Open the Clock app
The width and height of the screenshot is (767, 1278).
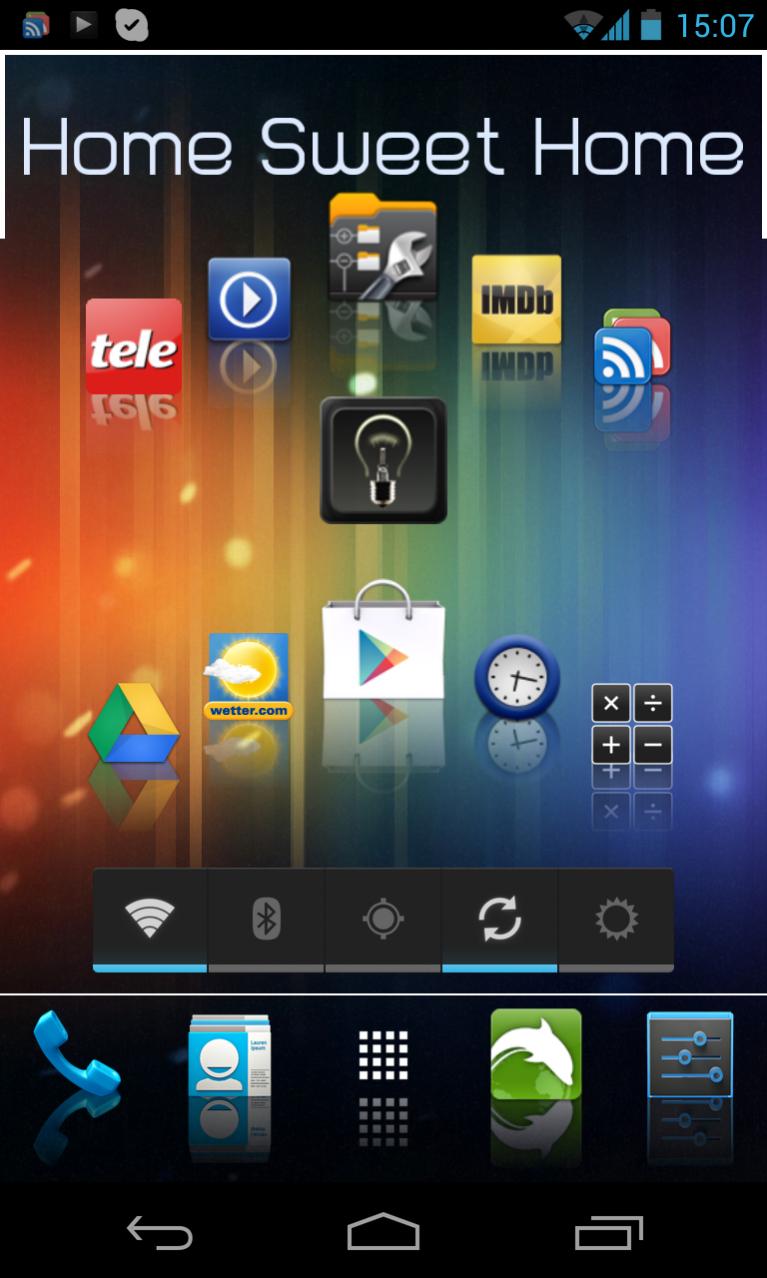pos(516,676)
